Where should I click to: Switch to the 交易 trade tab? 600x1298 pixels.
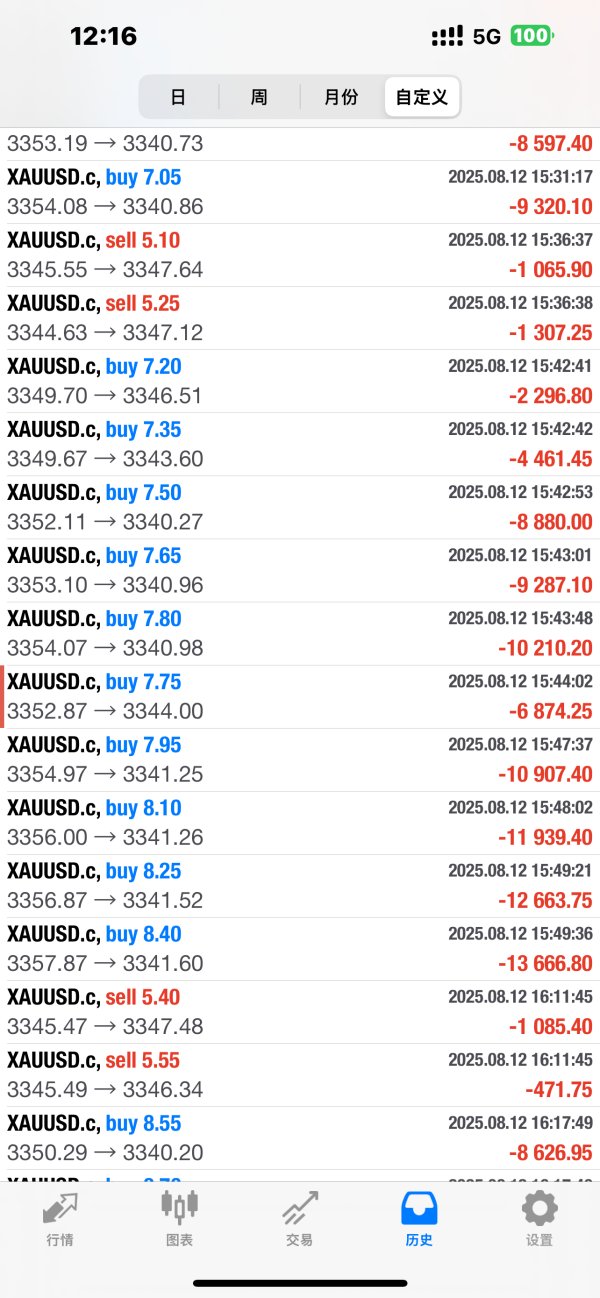pyautogui.click(x=299, y=1218)
